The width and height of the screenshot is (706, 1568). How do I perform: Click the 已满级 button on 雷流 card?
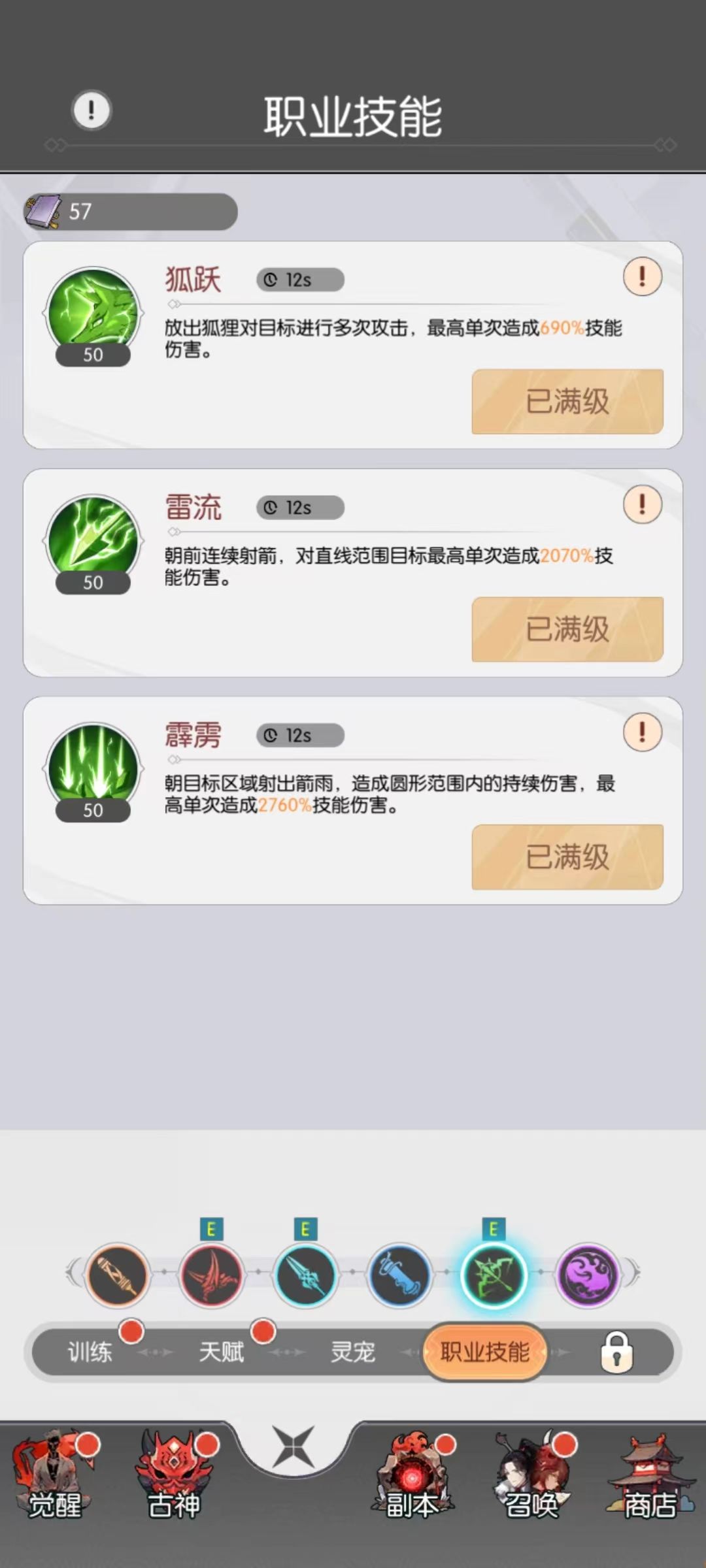pos(566,629)
